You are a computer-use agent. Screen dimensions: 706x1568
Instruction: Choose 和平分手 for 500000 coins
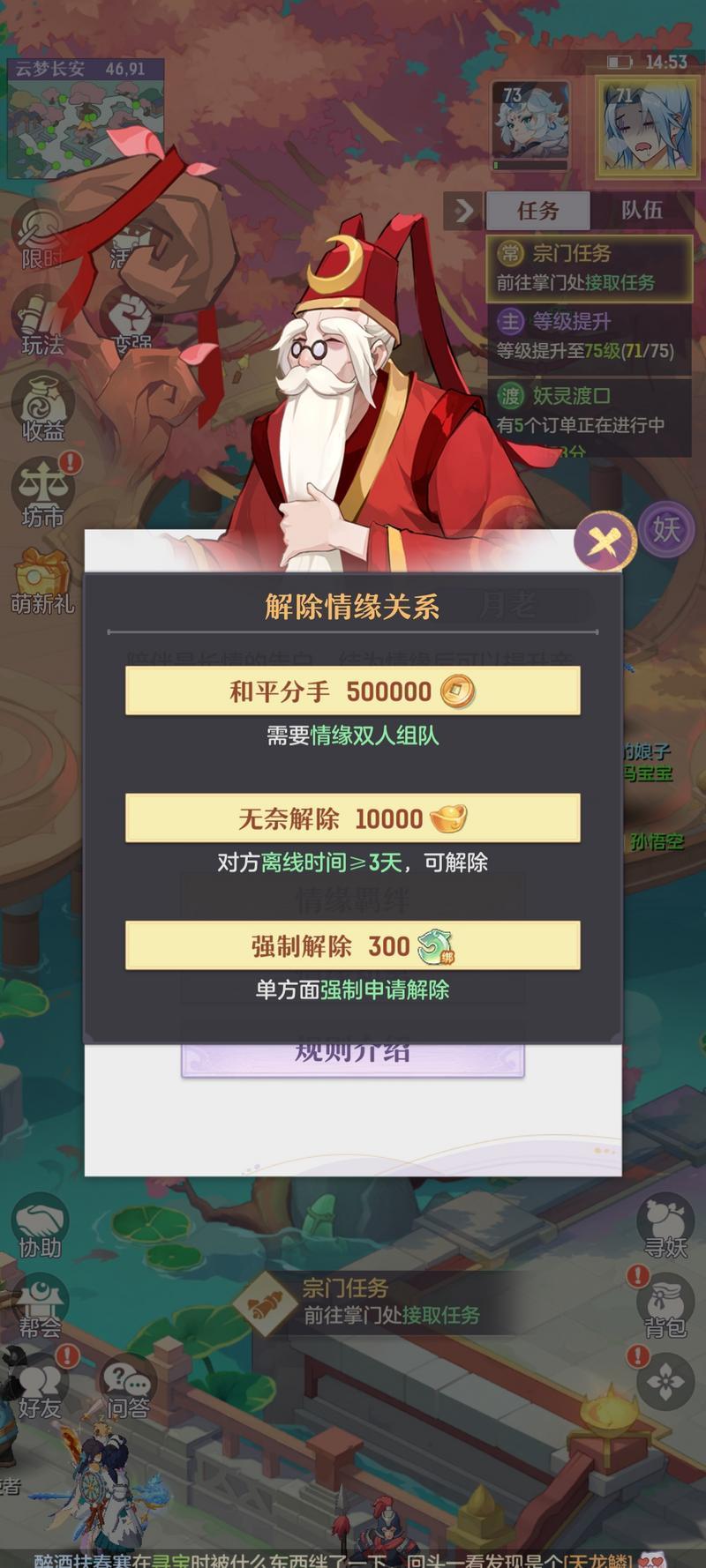(x=352, y=691)
